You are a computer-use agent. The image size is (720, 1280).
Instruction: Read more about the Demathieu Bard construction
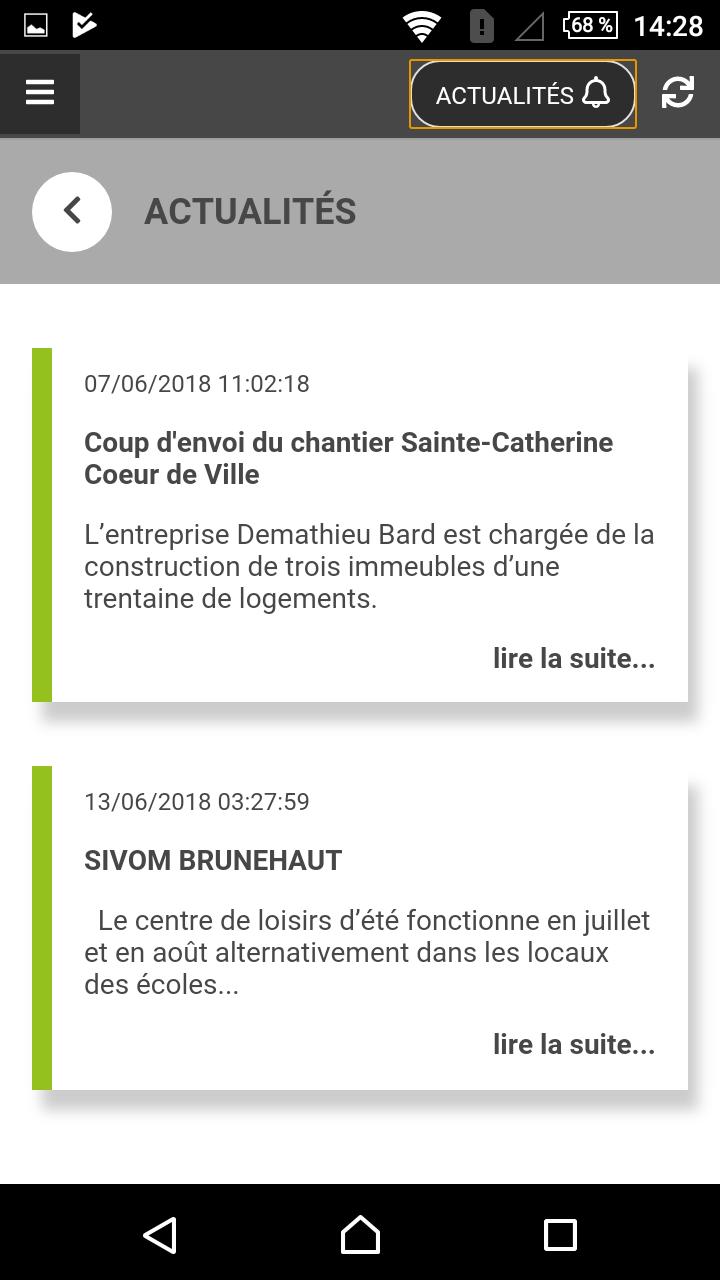[x=573, y=659]
